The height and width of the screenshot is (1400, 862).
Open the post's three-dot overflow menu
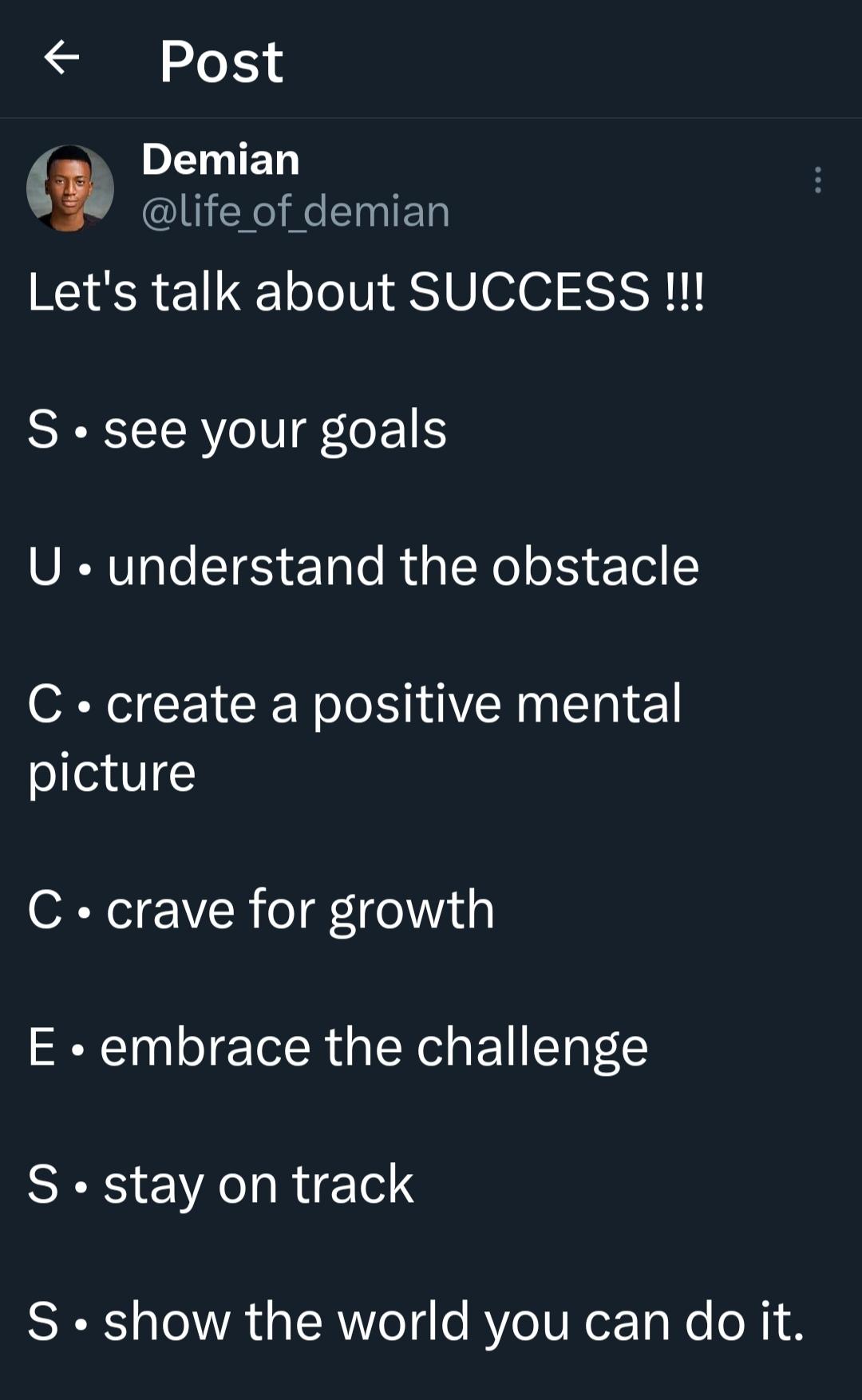[x=817, y=180]
